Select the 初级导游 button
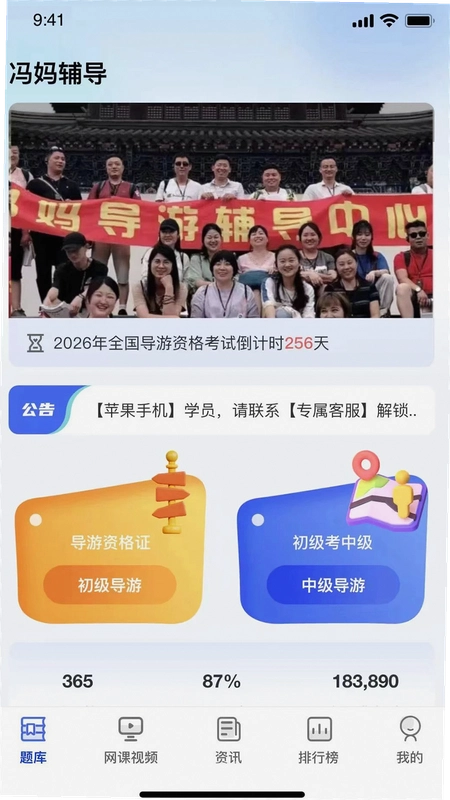This screenshot has height=800, width=450. pos(110,585)
